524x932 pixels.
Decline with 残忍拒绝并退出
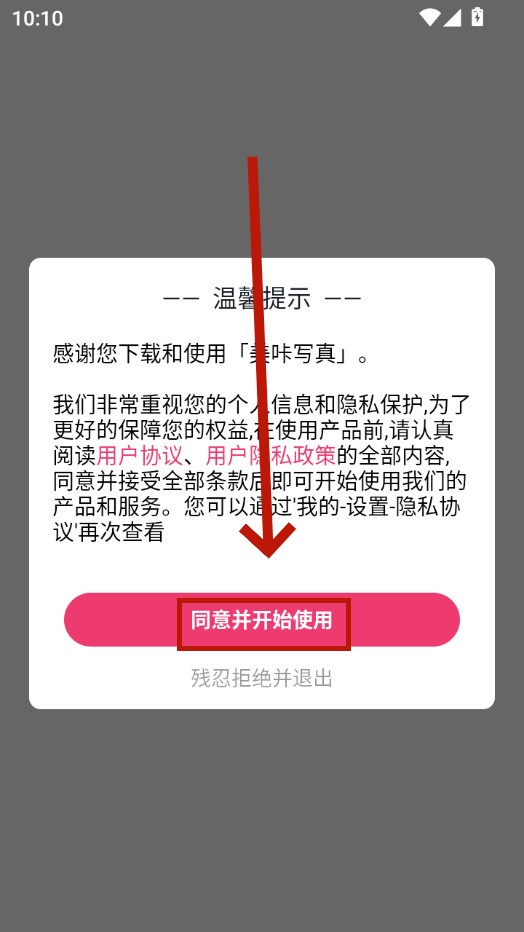261,678
